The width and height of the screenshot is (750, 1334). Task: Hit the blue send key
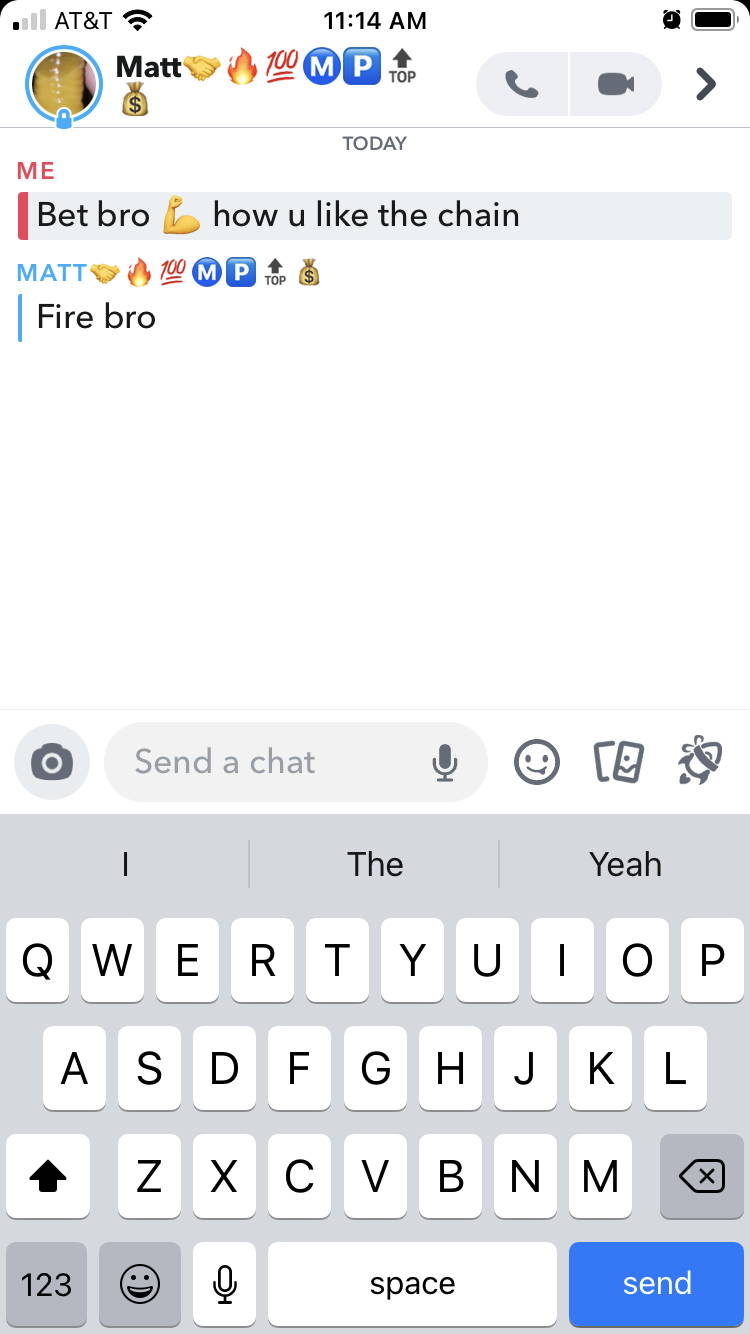(x=657, y=1283)
